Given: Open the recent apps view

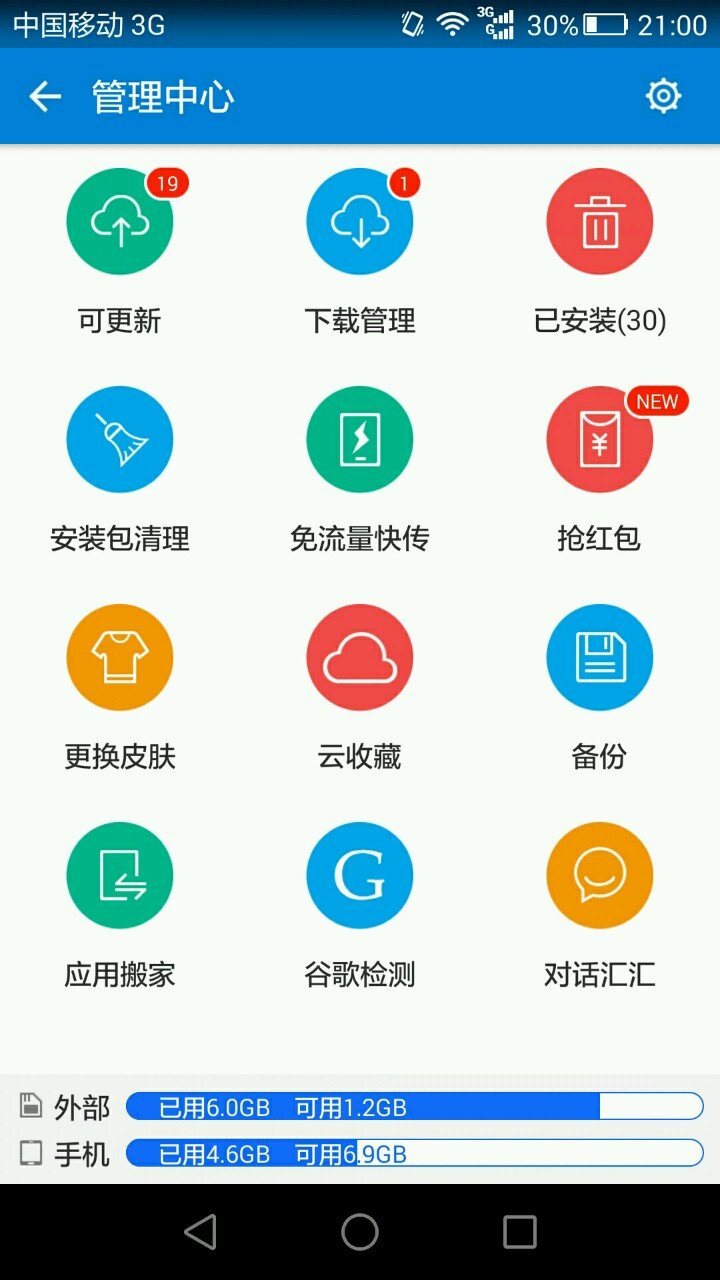Looking at the screenshot, I should [x=519, y=1232].
